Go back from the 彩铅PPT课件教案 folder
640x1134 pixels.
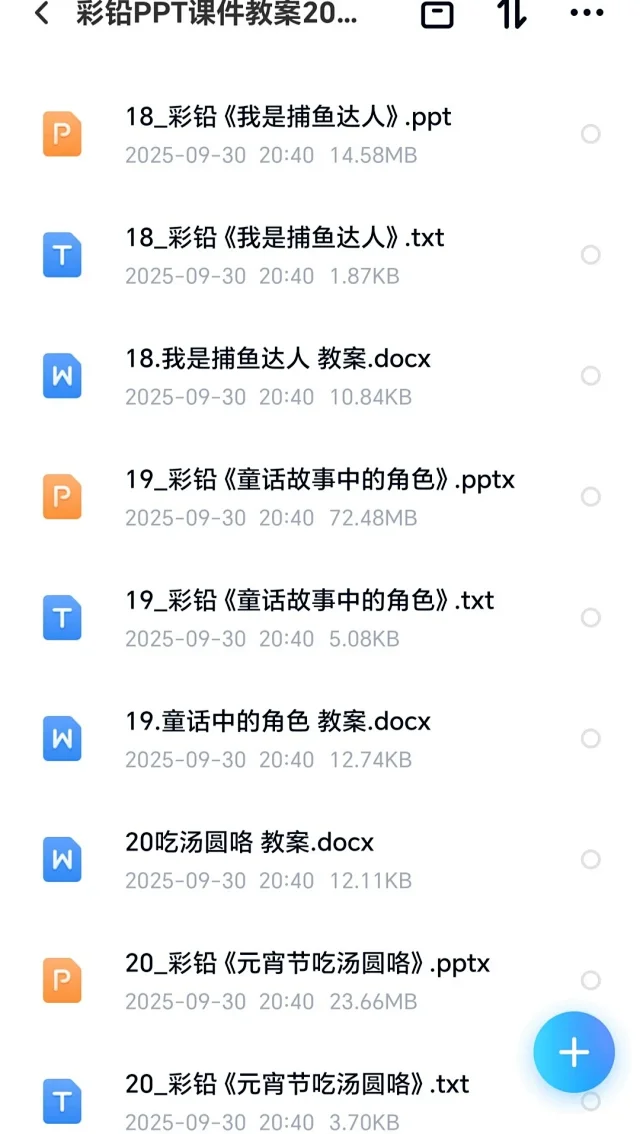click(x=42, y=14)
